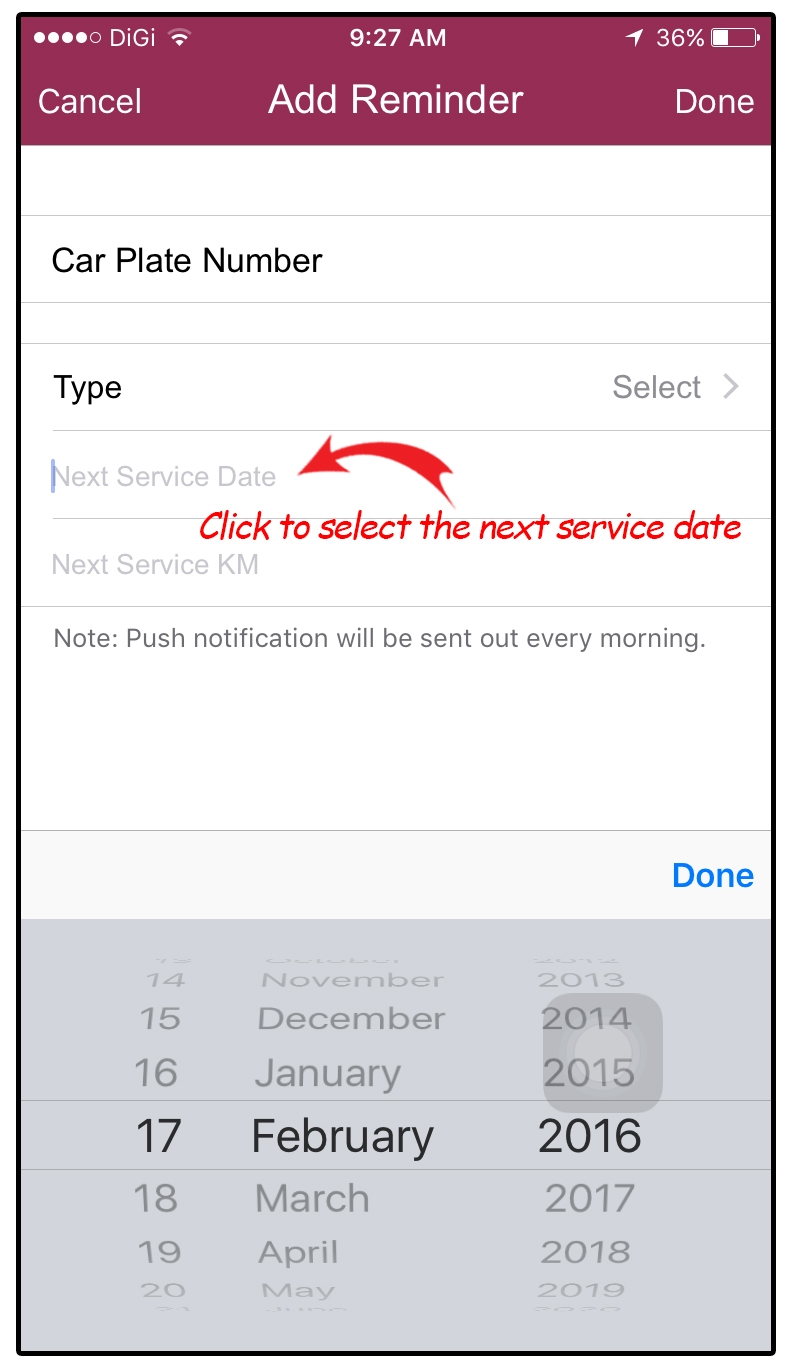Image resolution: width=792 pixels, height=1368 pixels.
Task: Select January in the month wheel
Action: coord(328,1073)
